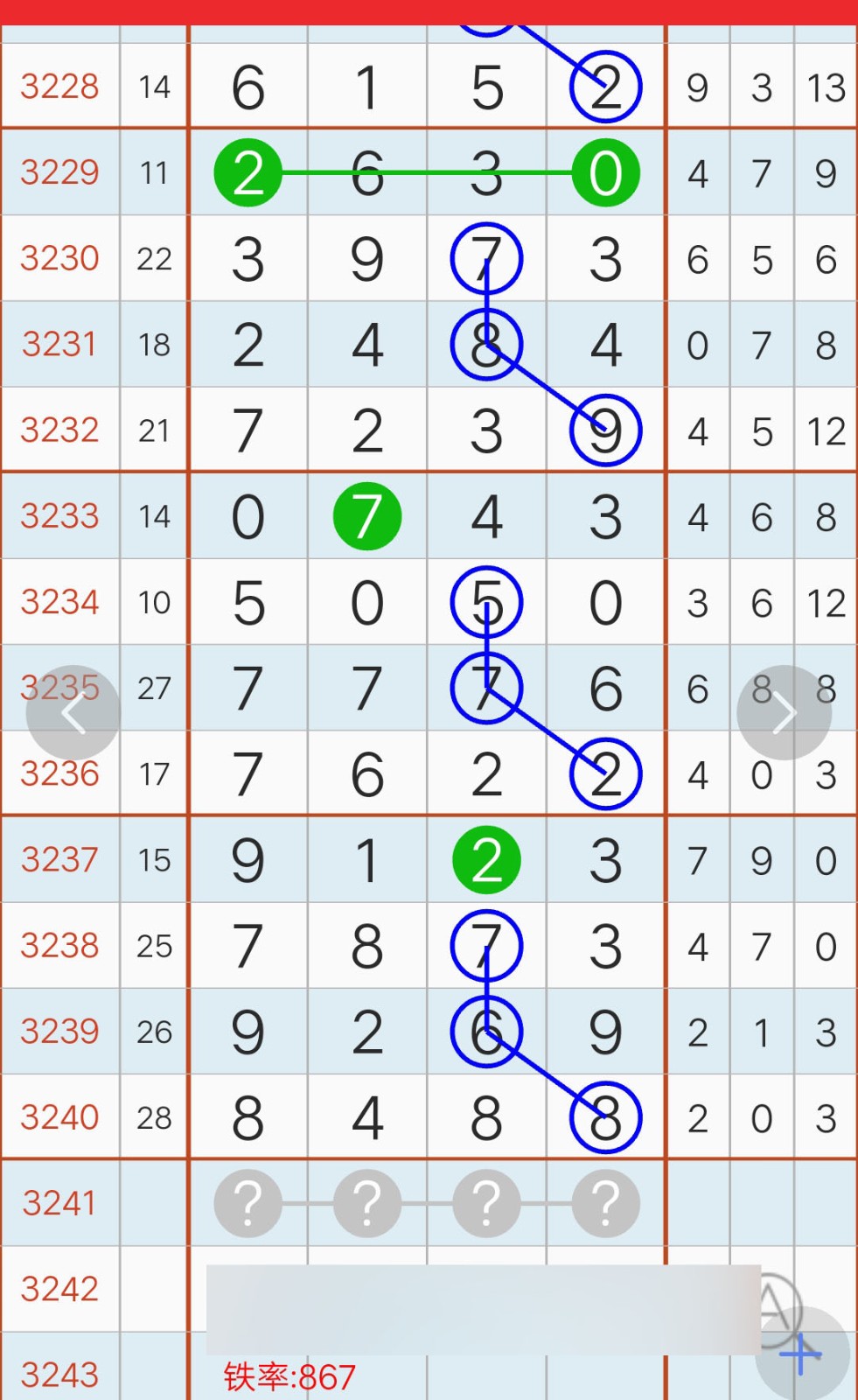Go to the previous chart page arrow

[73, 713]
